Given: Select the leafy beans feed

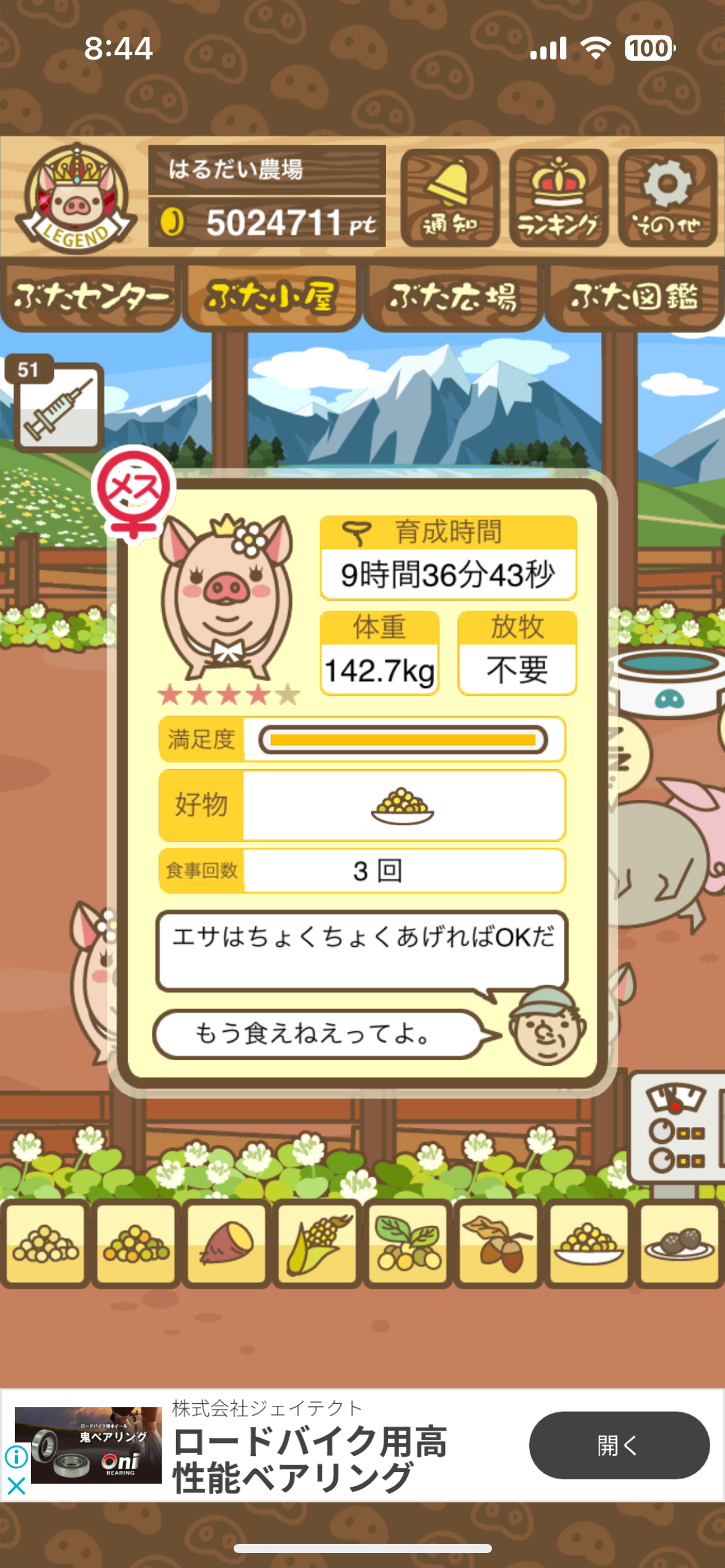Looking at the screenshot, I should [408, 1244].
